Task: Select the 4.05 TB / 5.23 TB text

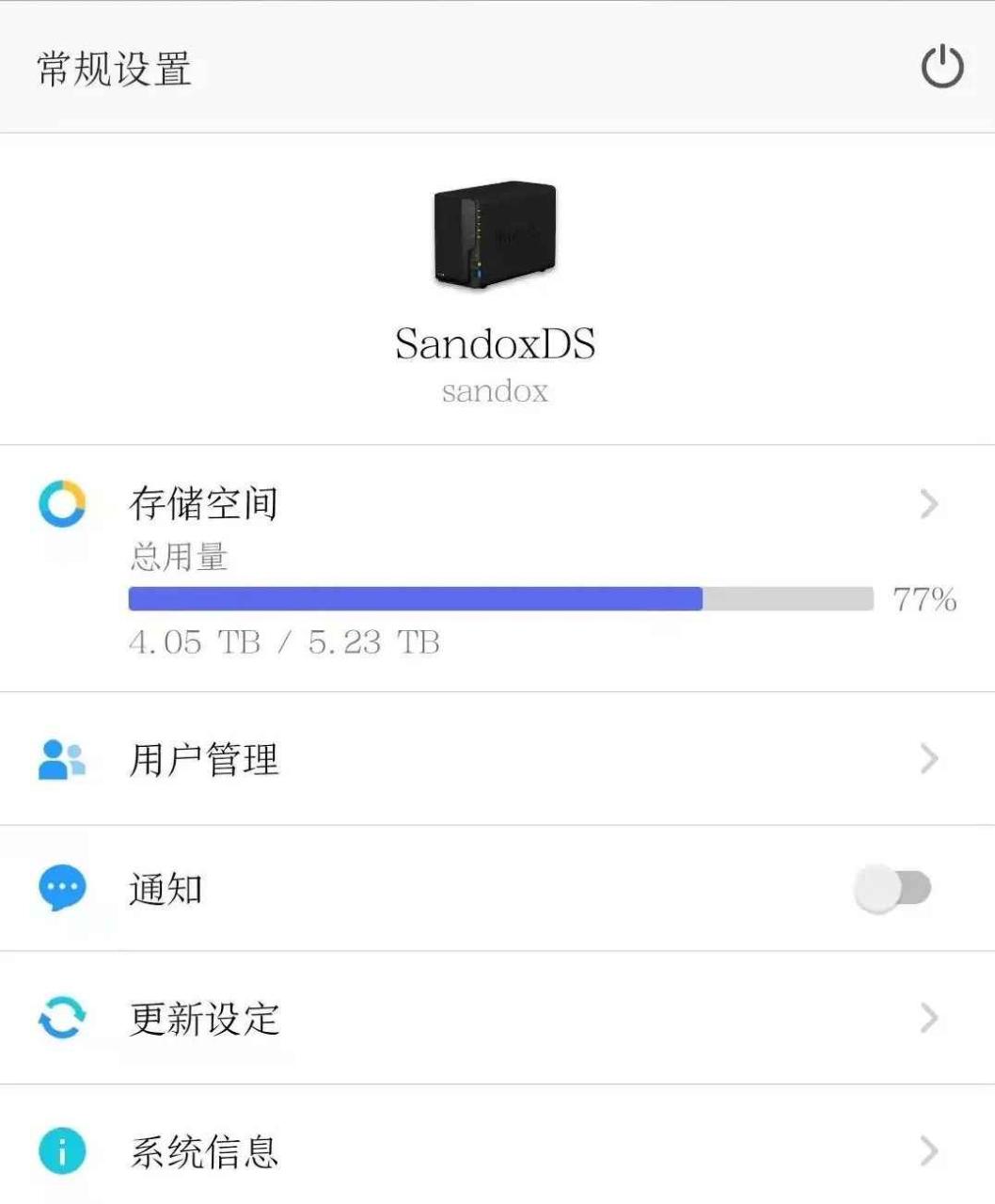Action: coord(284,643)
